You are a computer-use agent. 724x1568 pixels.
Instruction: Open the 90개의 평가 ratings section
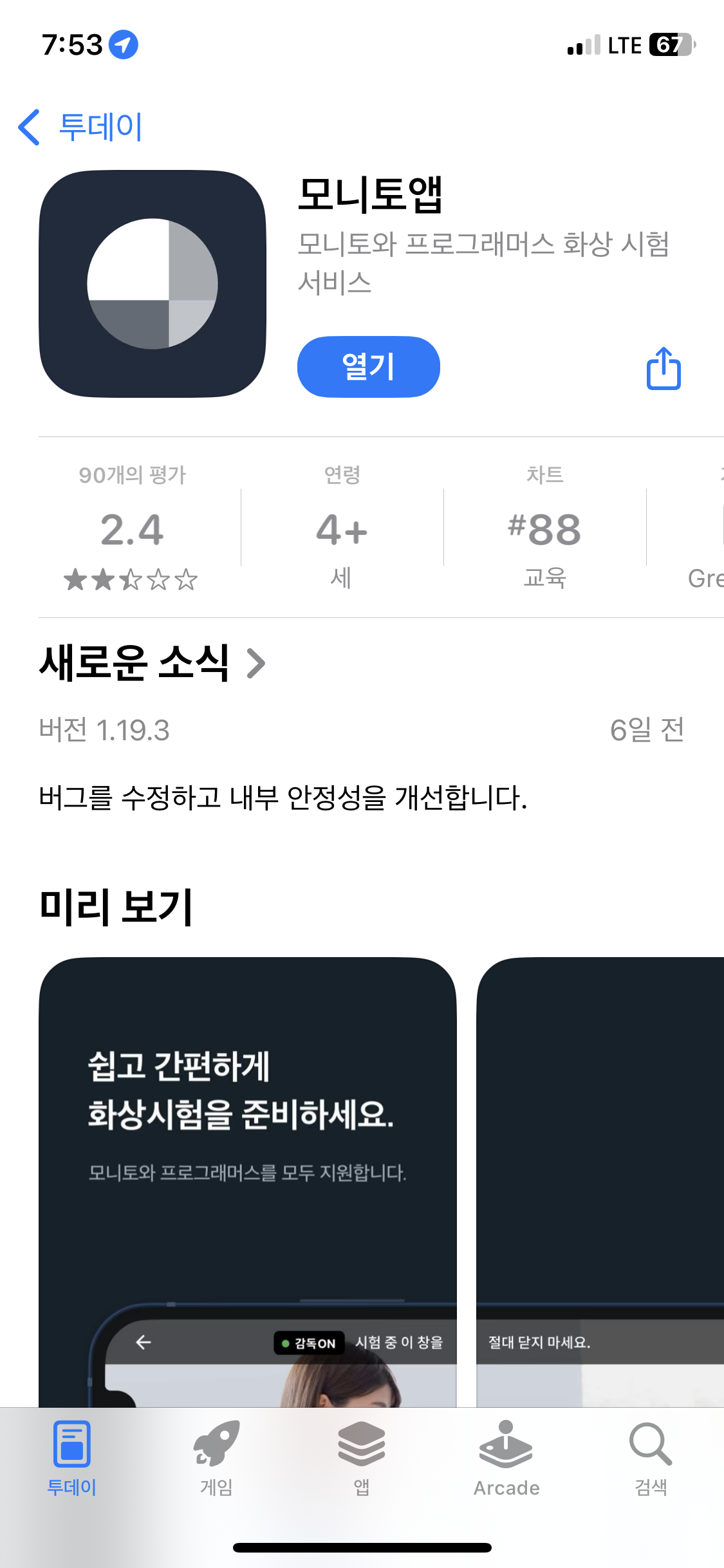coord(132,527)
